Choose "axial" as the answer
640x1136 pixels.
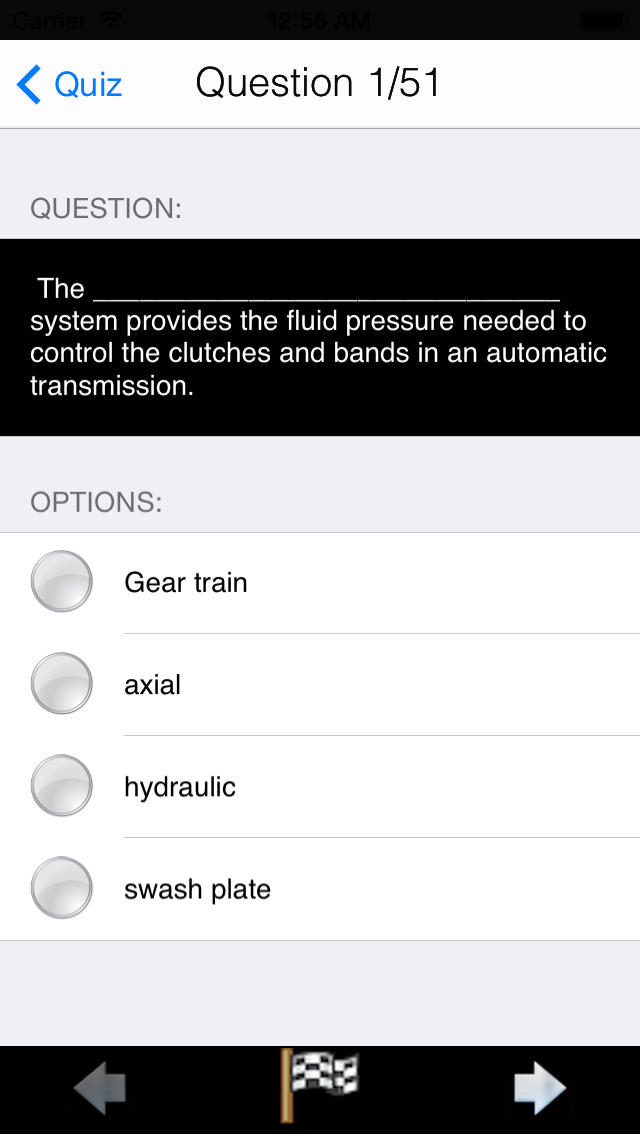(62, 684)
